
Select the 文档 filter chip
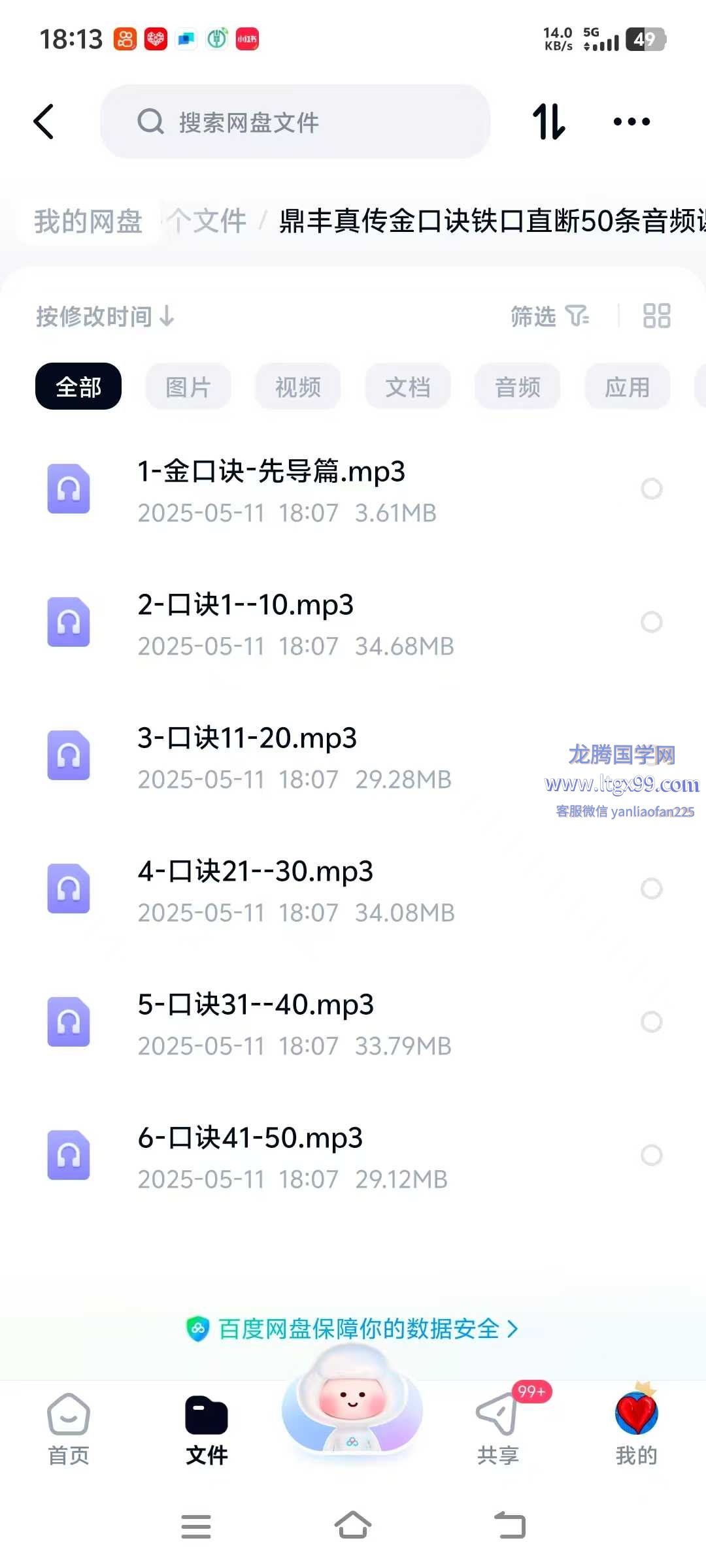coord(408,386)
